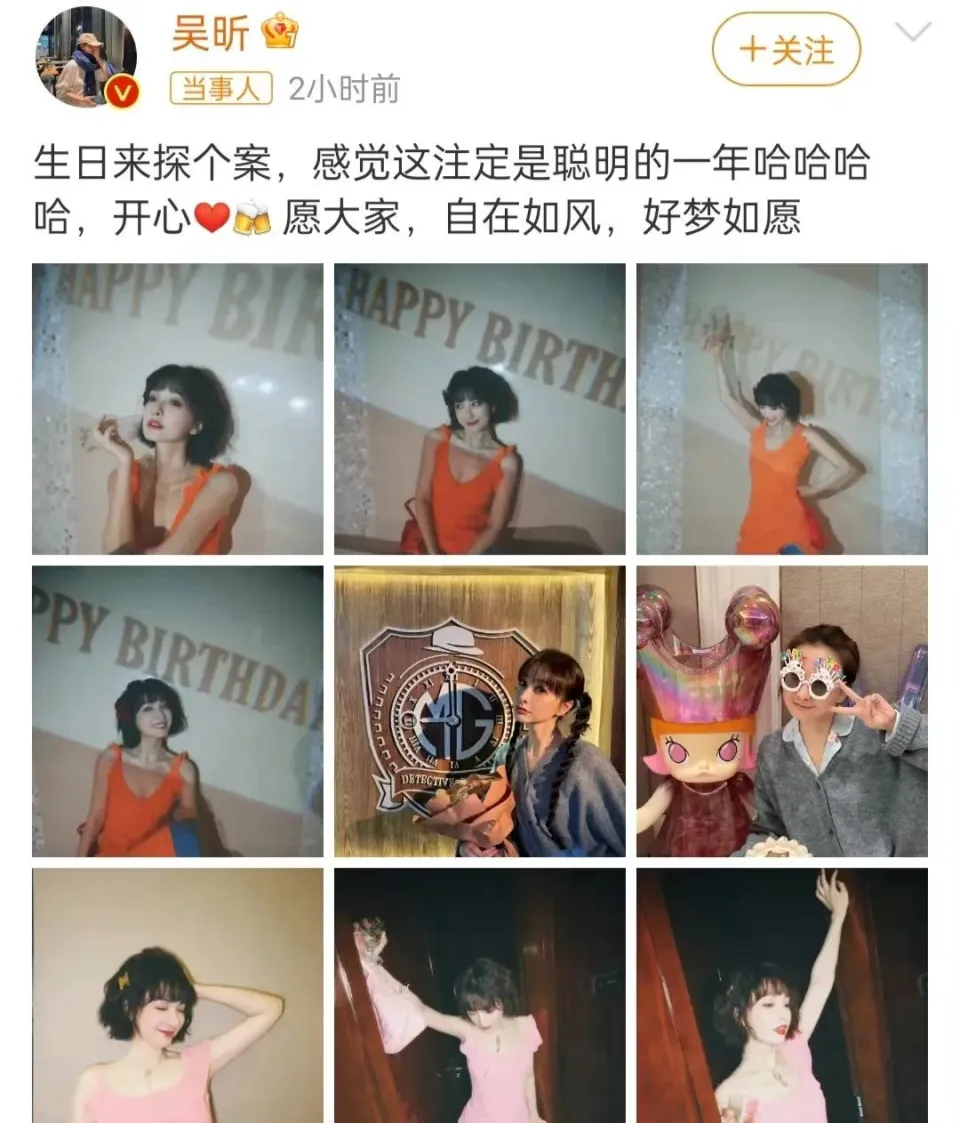
Task: Open 吴昕's profile avatar
Action: 87,56
